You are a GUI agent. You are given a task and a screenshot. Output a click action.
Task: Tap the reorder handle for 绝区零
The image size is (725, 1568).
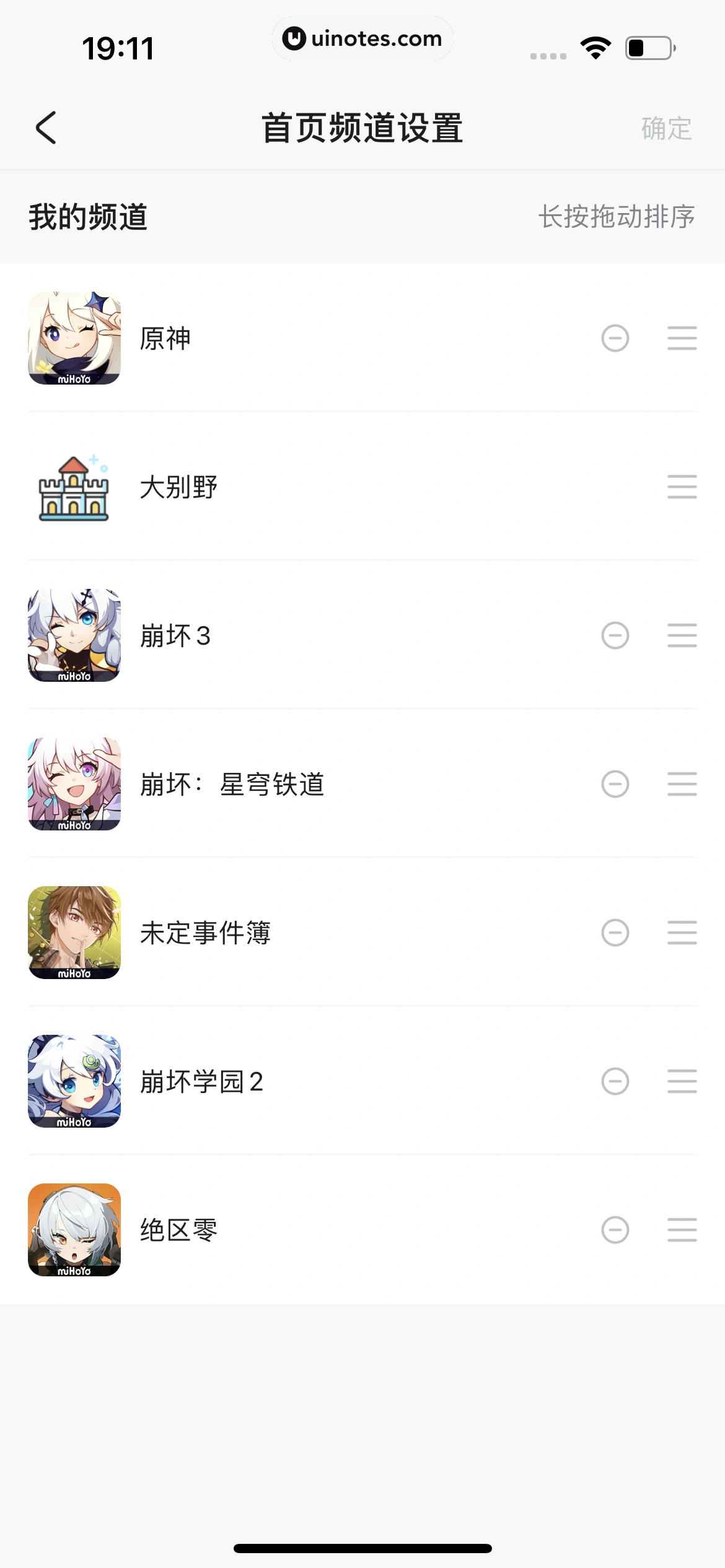click(x=682, y=1230)
